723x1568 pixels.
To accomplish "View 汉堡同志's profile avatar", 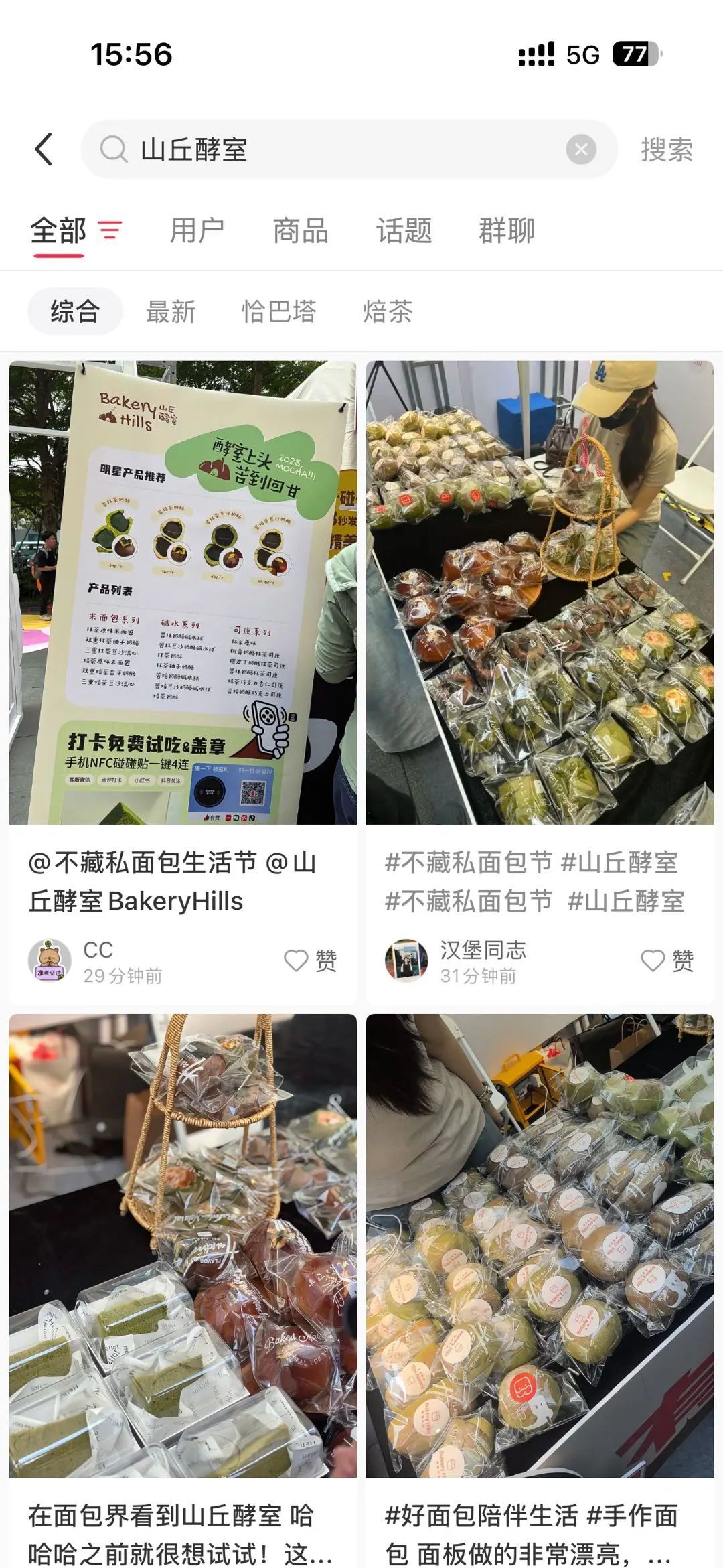I will tap(406, 960).
